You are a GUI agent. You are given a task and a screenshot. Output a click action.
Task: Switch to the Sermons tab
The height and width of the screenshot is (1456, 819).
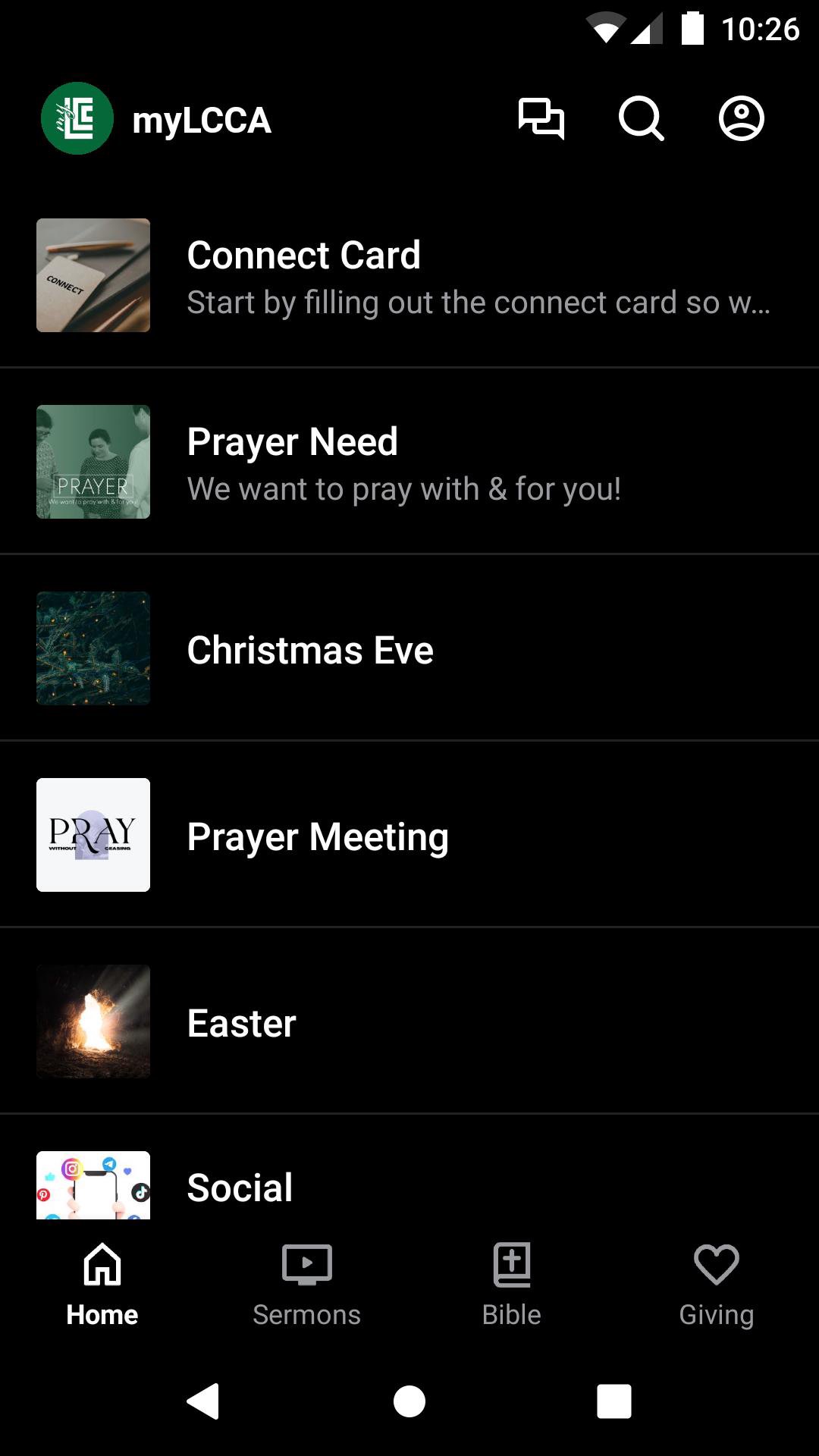307,1283
